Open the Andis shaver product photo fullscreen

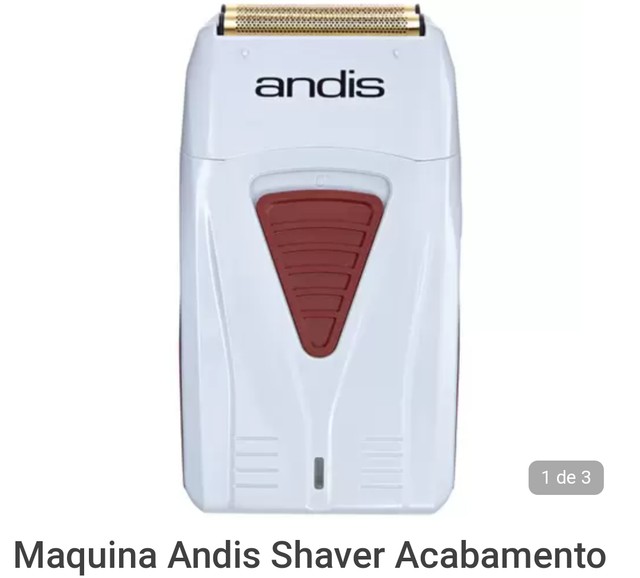click(320, 260)
